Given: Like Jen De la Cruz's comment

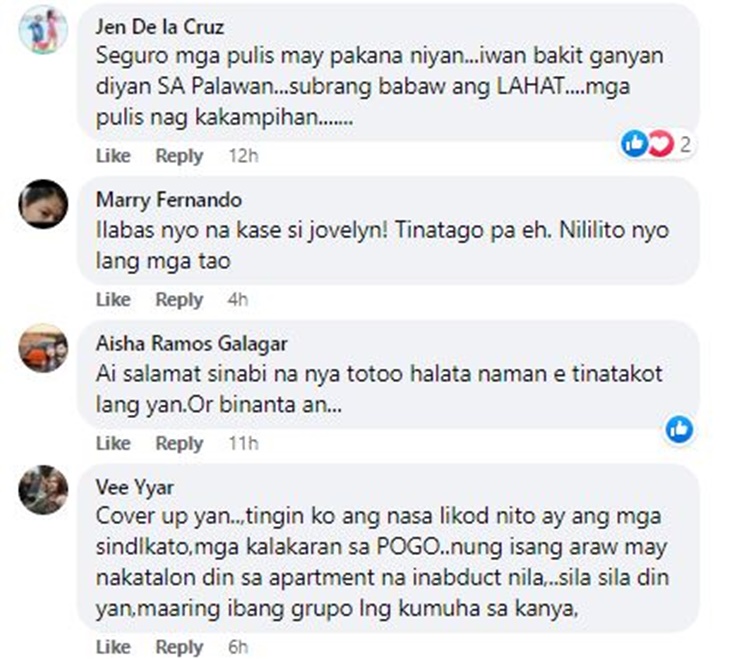Looking at the screenshot, I should 113,156.
